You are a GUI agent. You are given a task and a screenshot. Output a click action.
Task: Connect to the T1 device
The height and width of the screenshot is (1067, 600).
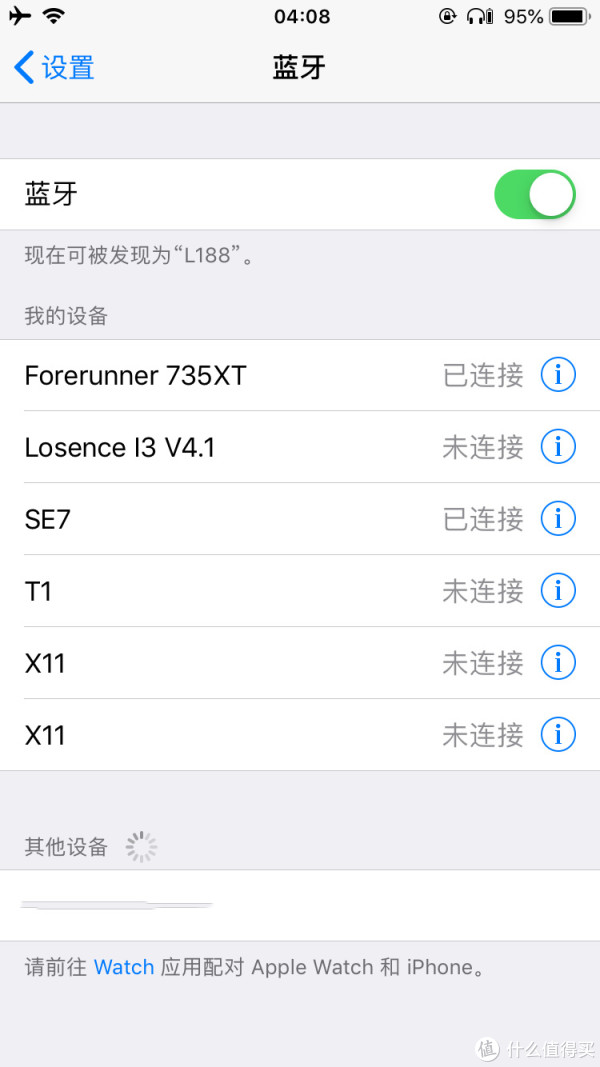pos(300,591)
